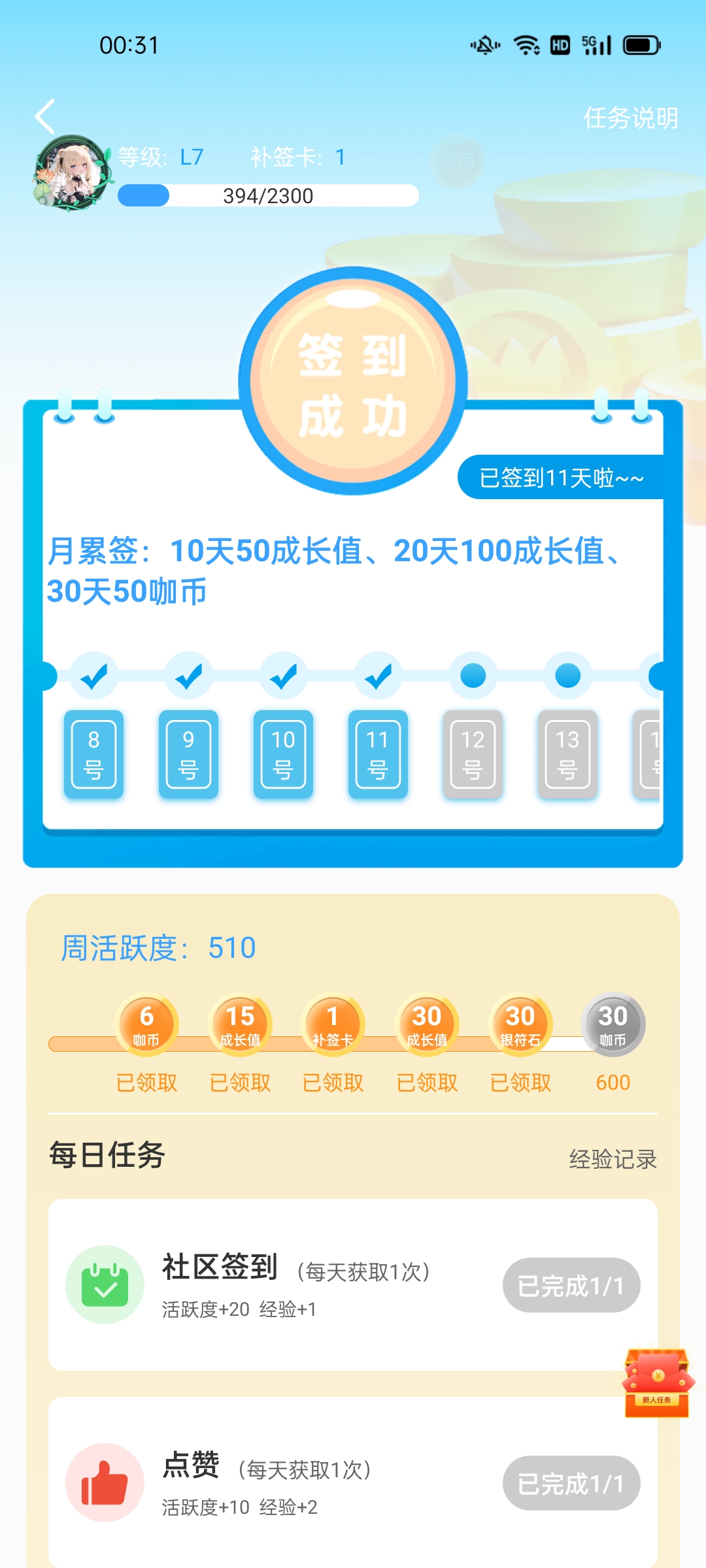Open 任务说明 task instructions
The width and height of the screenshot is (706, 1568).
click(630, 118)
